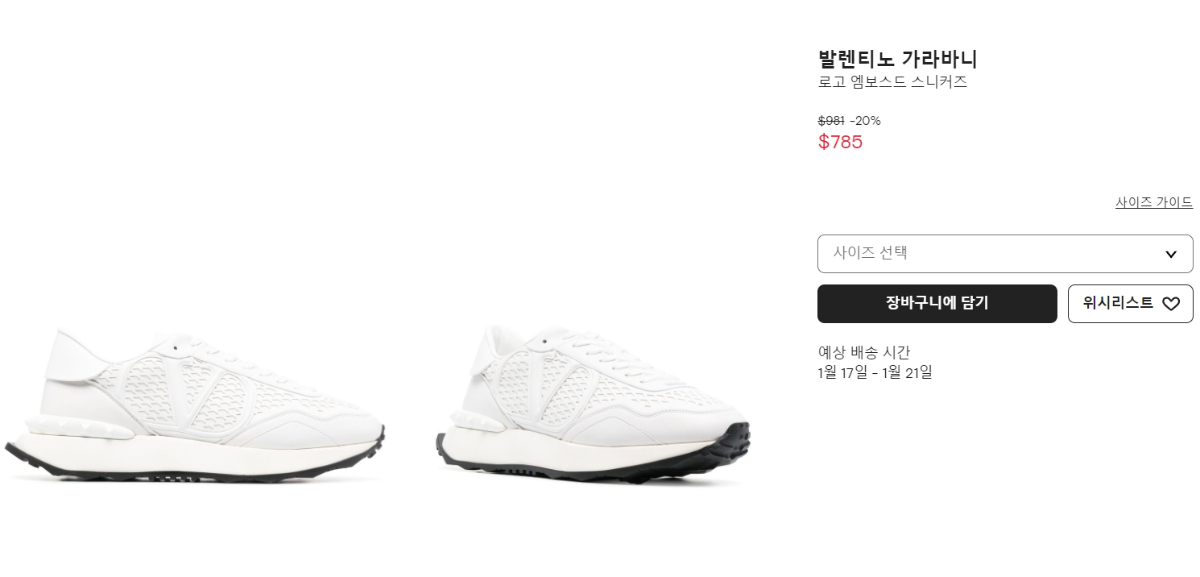Expand the 사이즈 선택 dropdown
This screenshot has height=577, width=1200.
pyautogui.click(x=1004, y=253)
